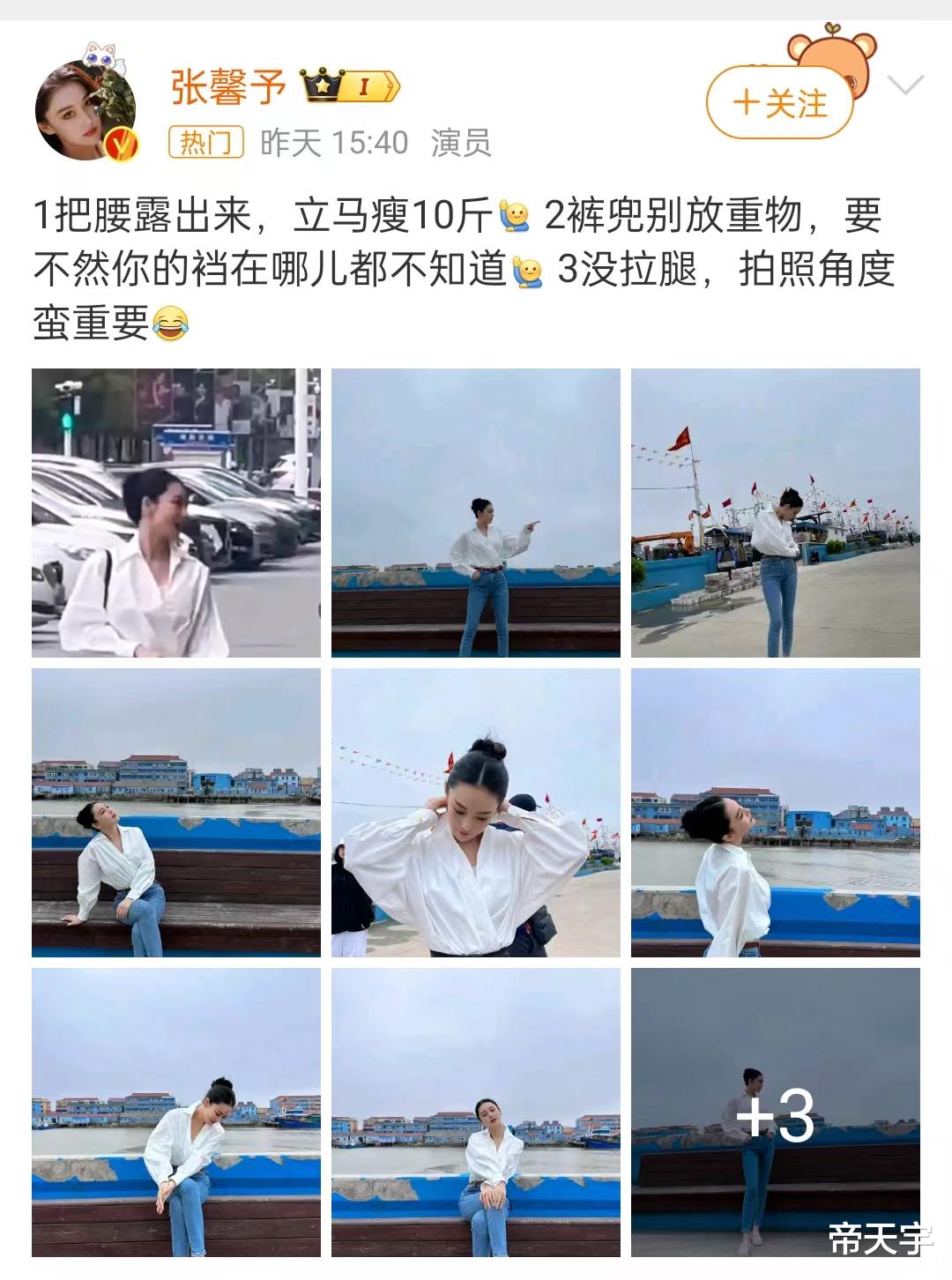Image resolution: width=952 pixels, height=1280 pixels.
Task: Open the bottom-middle photo of her sitting on bench
Action: click(476, 1113)
